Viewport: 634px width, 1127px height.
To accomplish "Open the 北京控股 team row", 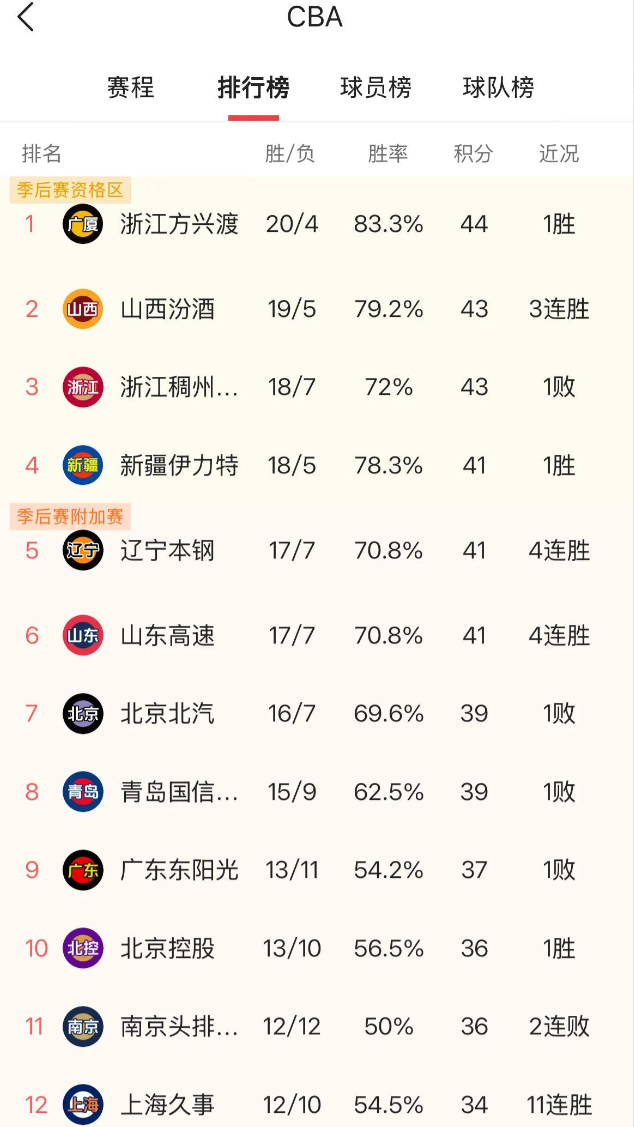I will coord(317,949).
